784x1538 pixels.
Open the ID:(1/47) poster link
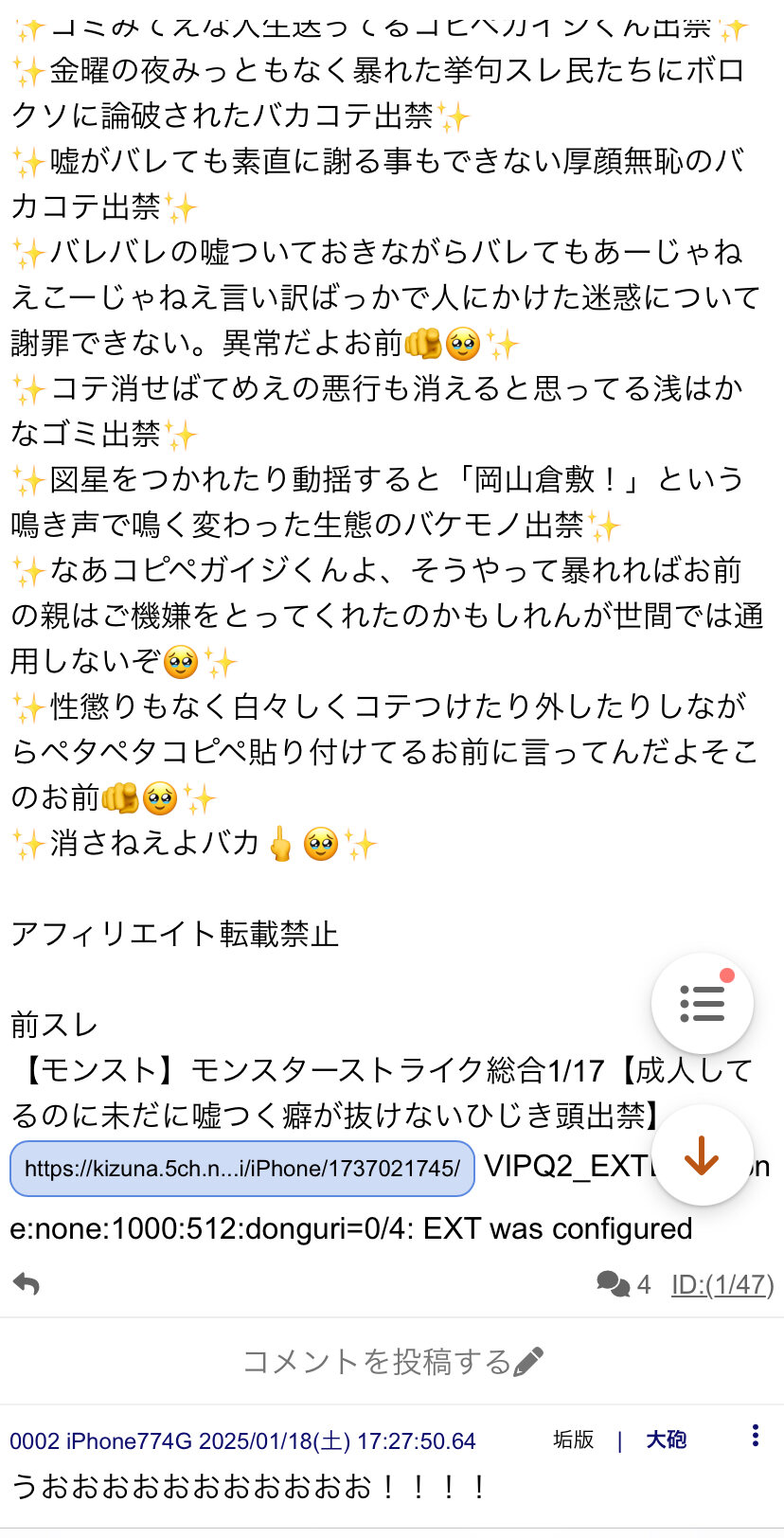(x=722, y=1284)
